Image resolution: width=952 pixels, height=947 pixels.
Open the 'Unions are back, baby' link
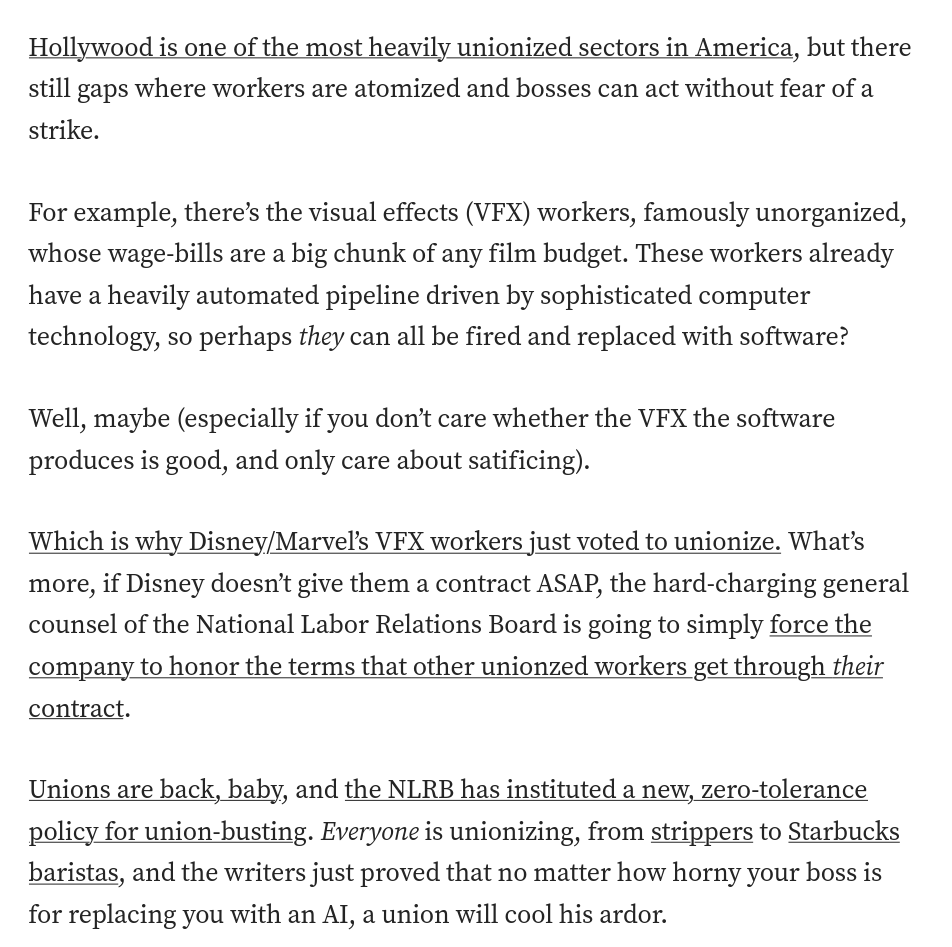point(155,790)
